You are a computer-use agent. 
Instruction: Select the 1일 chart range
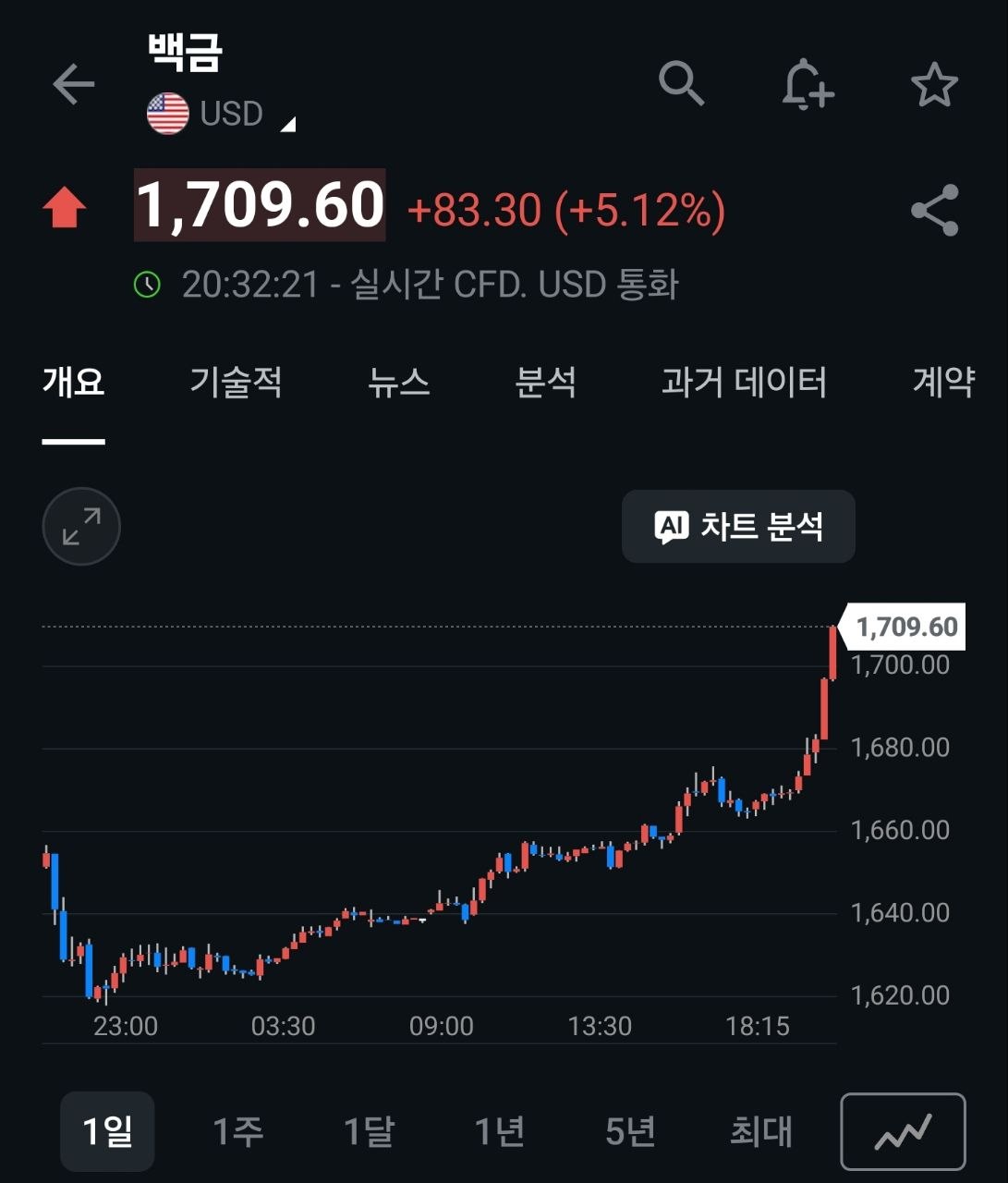click(x=107, y=1131)
